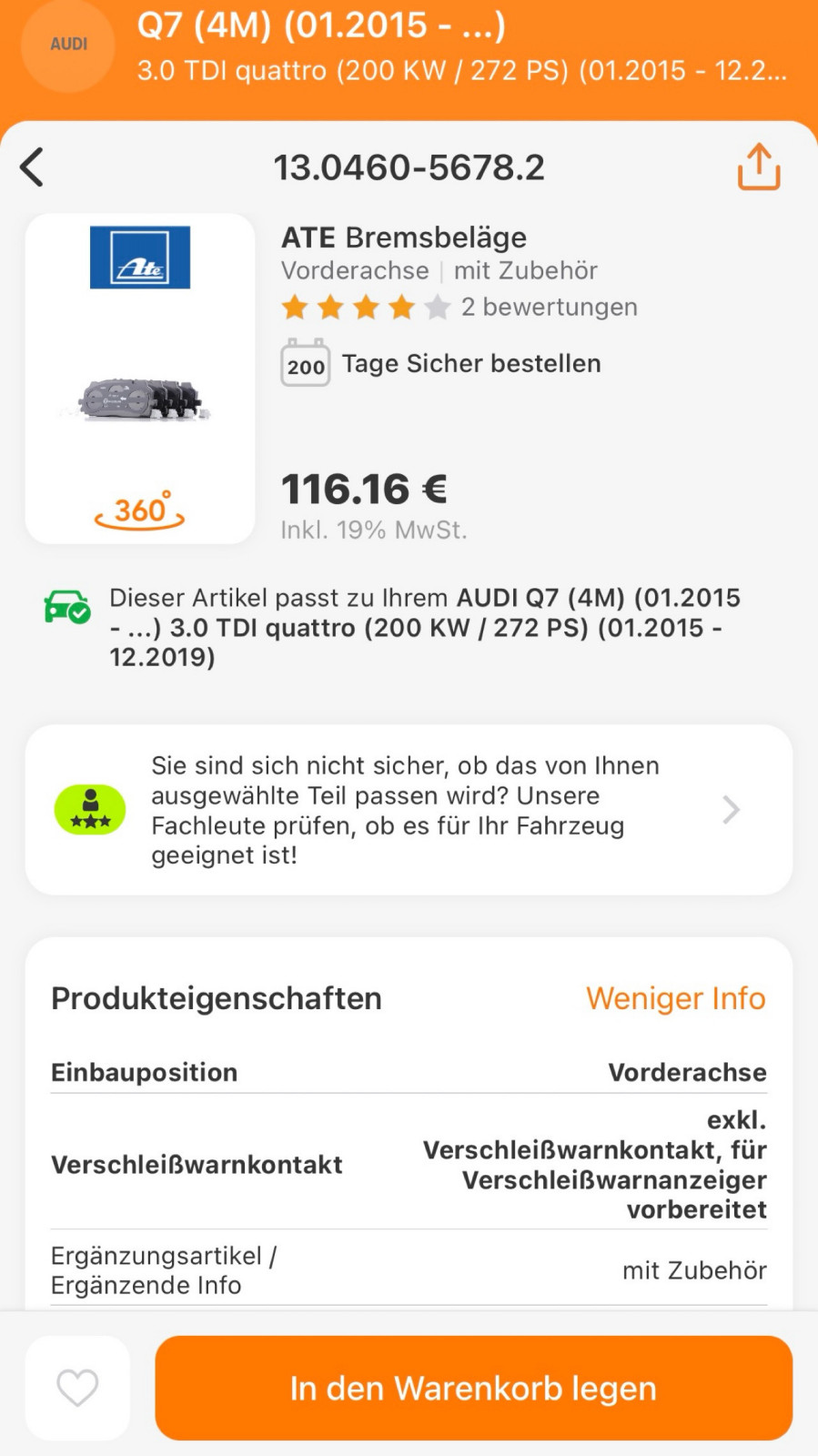Toggle the heart favorite button
This screenshot has height=1456, width=818.
[x=76, y=1387]
